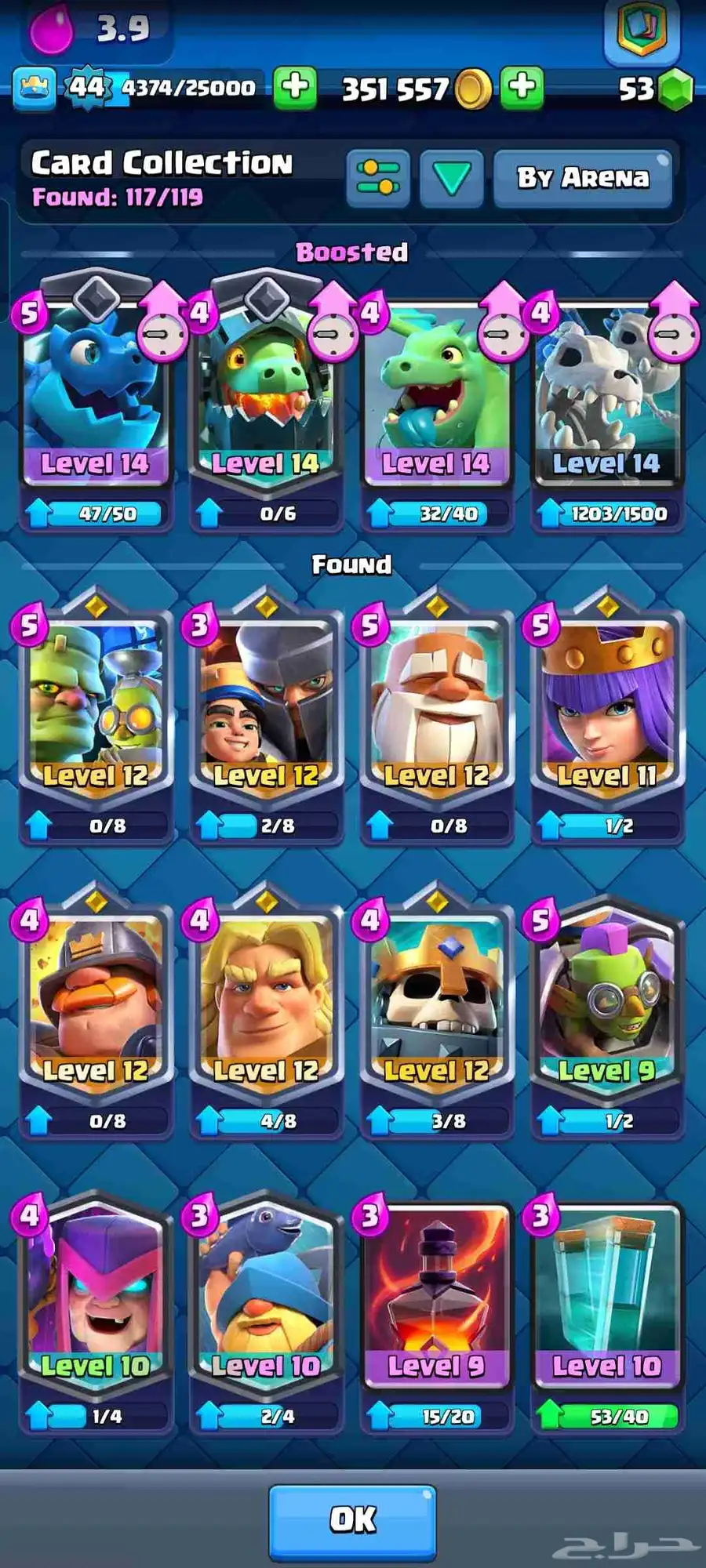706x1568 pixels.
Task: Open the card filter settings icon
Action: 378,178
